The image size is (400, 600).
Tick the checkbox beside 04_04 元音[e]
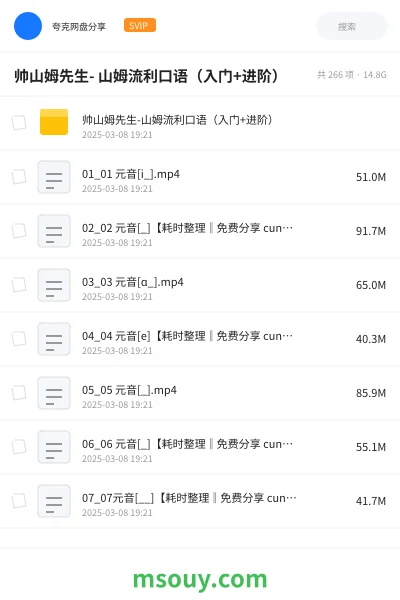19,339
